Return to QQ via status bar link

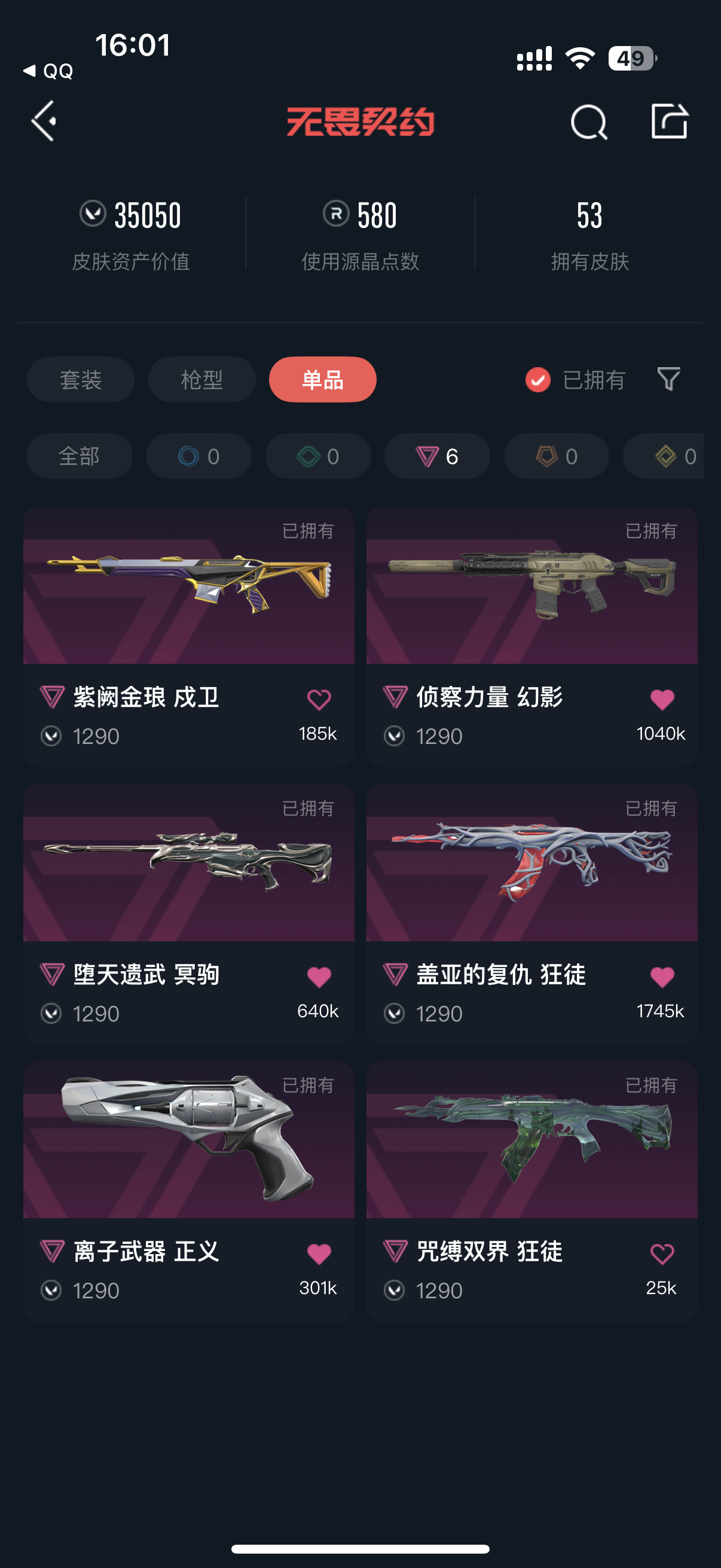coord(48,71)
